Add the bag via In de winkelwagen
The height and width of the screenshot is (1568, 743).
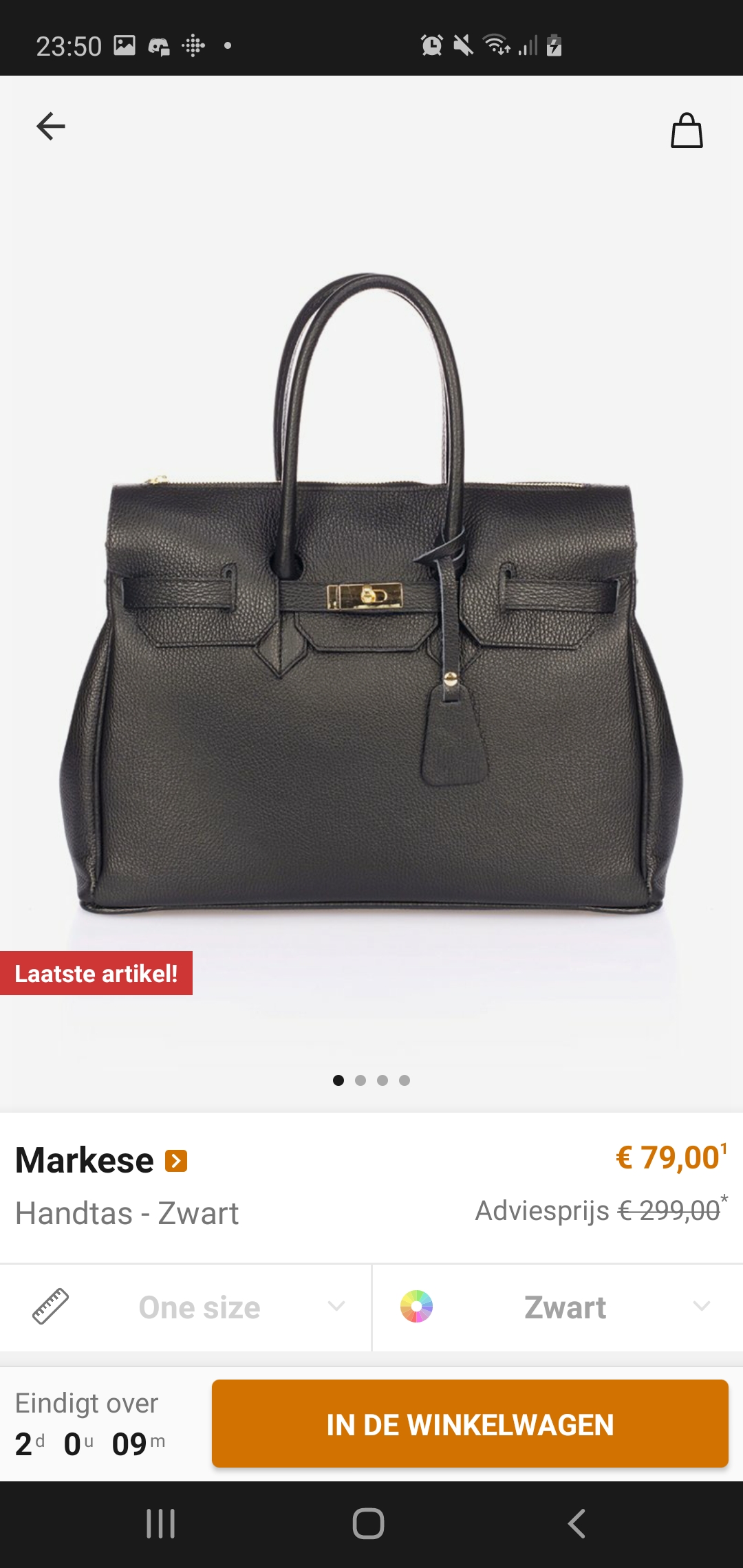pyautogui.click(x=470, y=1424)
